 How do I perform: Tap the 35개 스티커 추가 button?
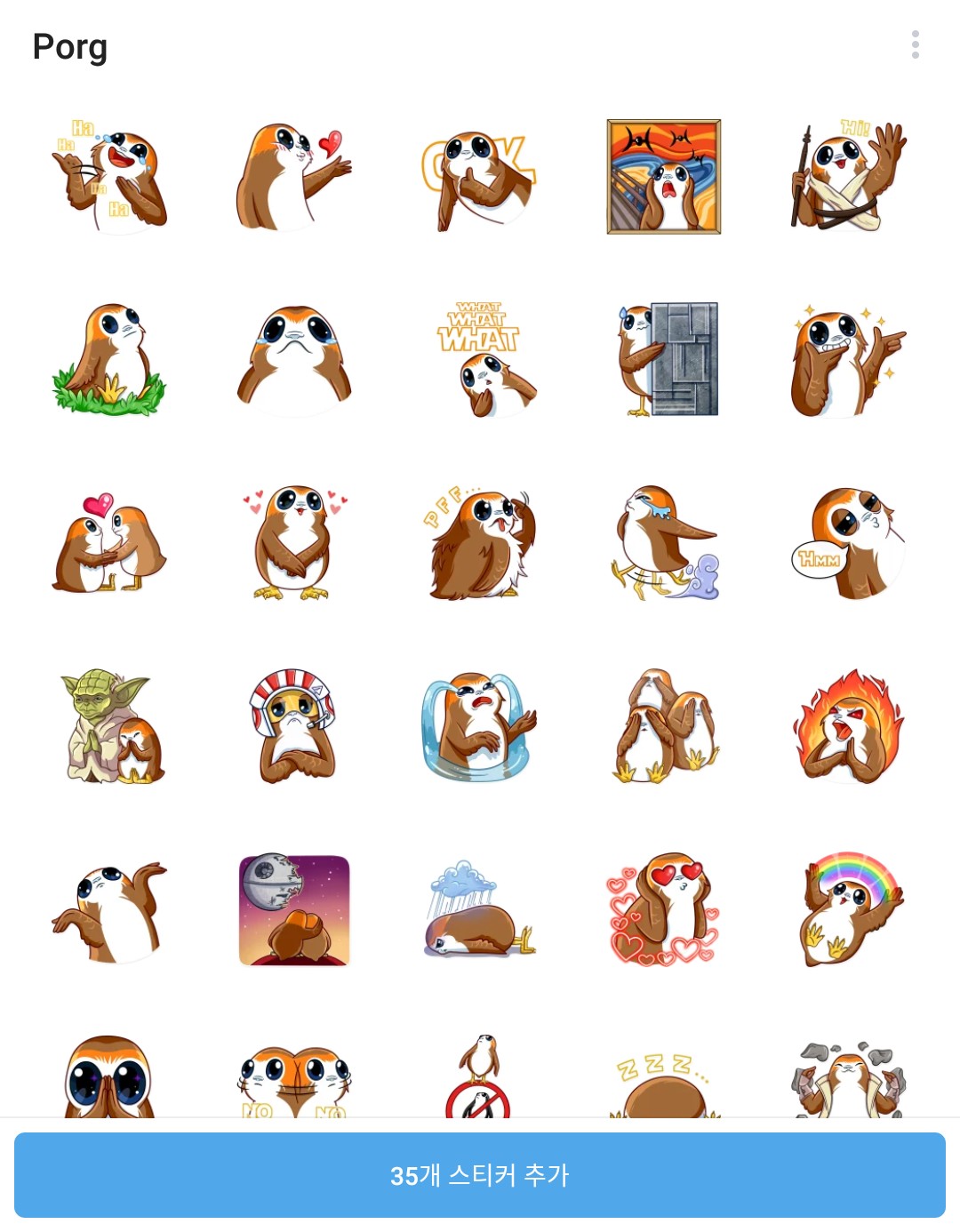480,1174
